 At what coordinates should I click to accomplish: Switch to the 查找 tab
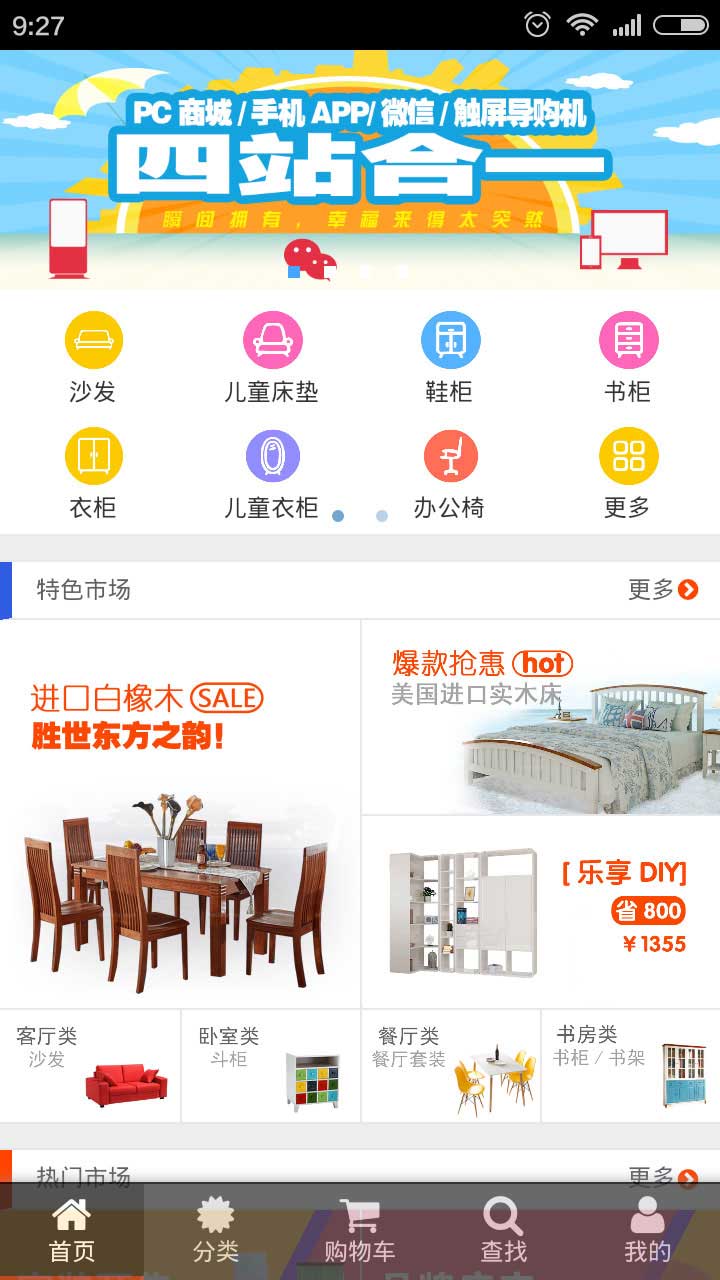pos(504,1232)
